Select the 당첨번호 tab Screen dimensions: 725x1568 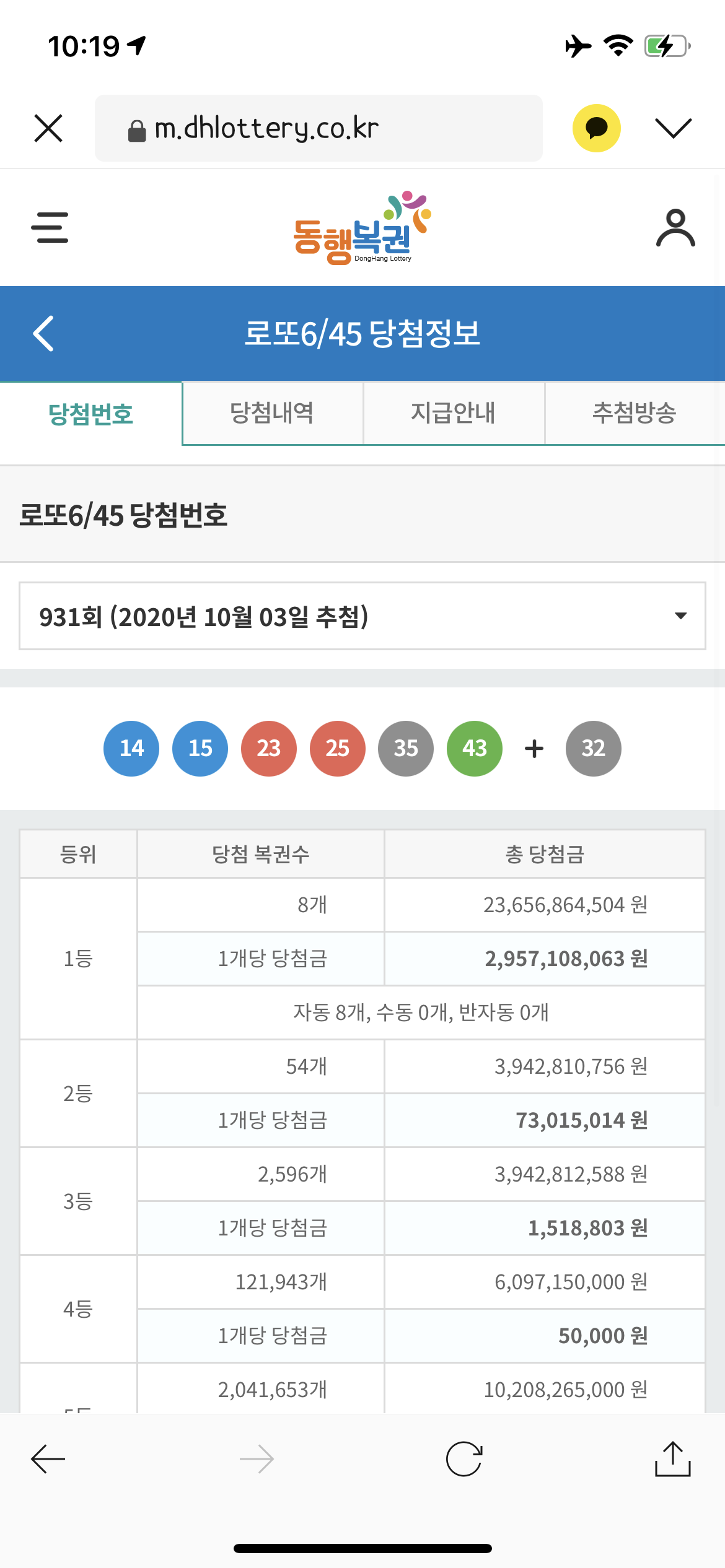point(90,414)
